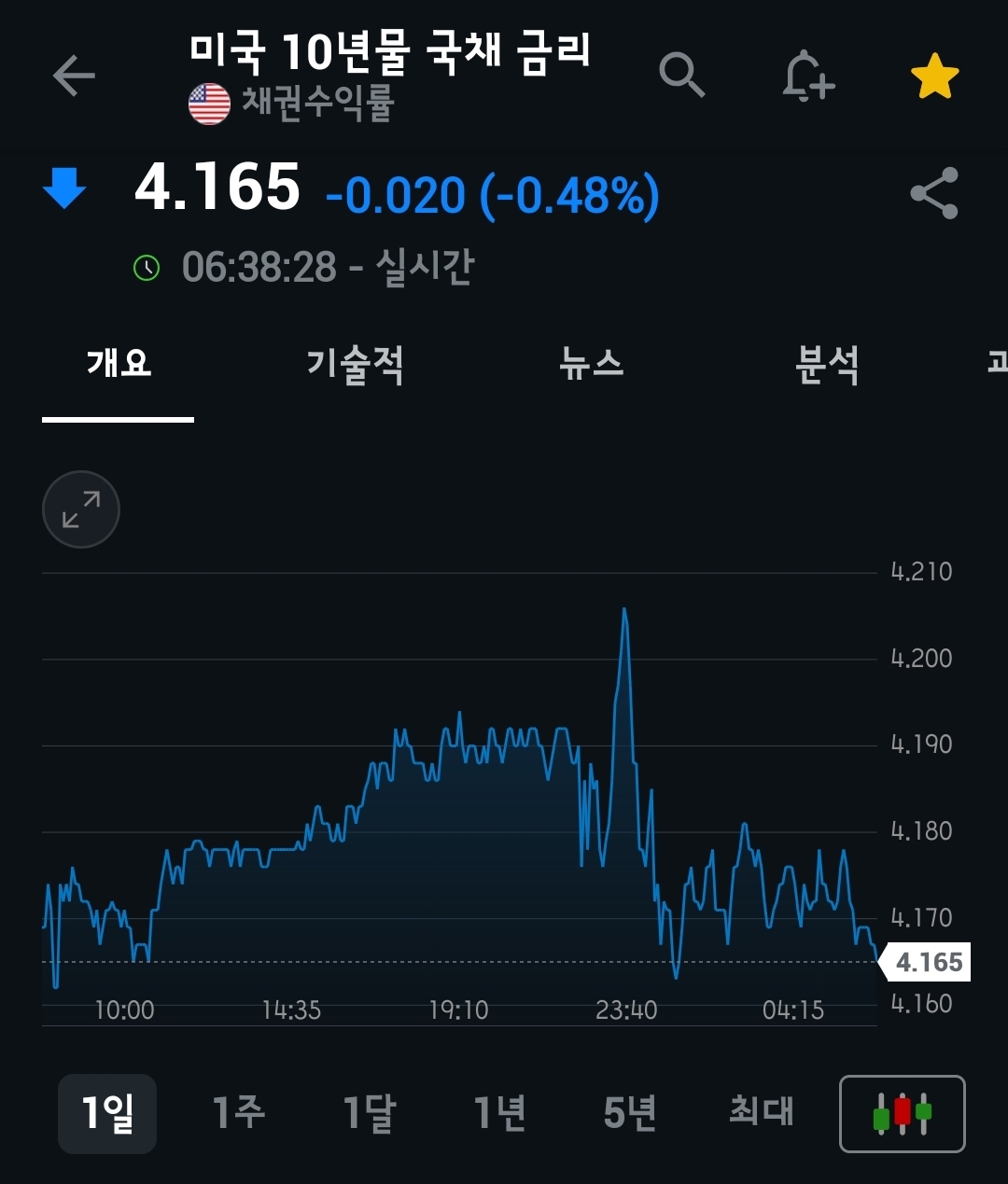Image resolution: width=1008 pixels, height=1184 pixels.
Task: Expand the chart to fullscreen
Action: click(x=81, y=509)
